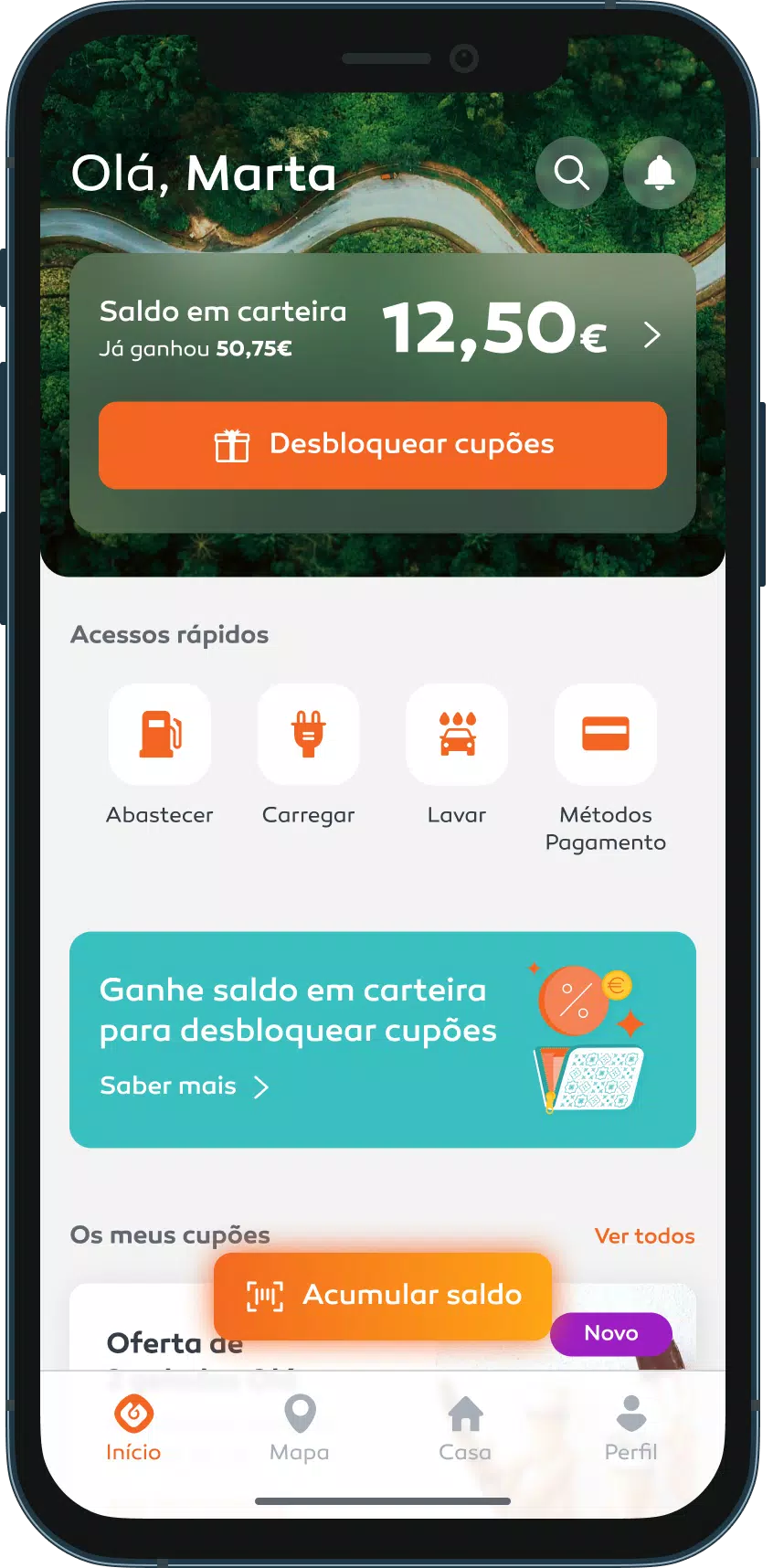
Task: View all coupons via Ver todos
Action: click(x=644, y=1235)
